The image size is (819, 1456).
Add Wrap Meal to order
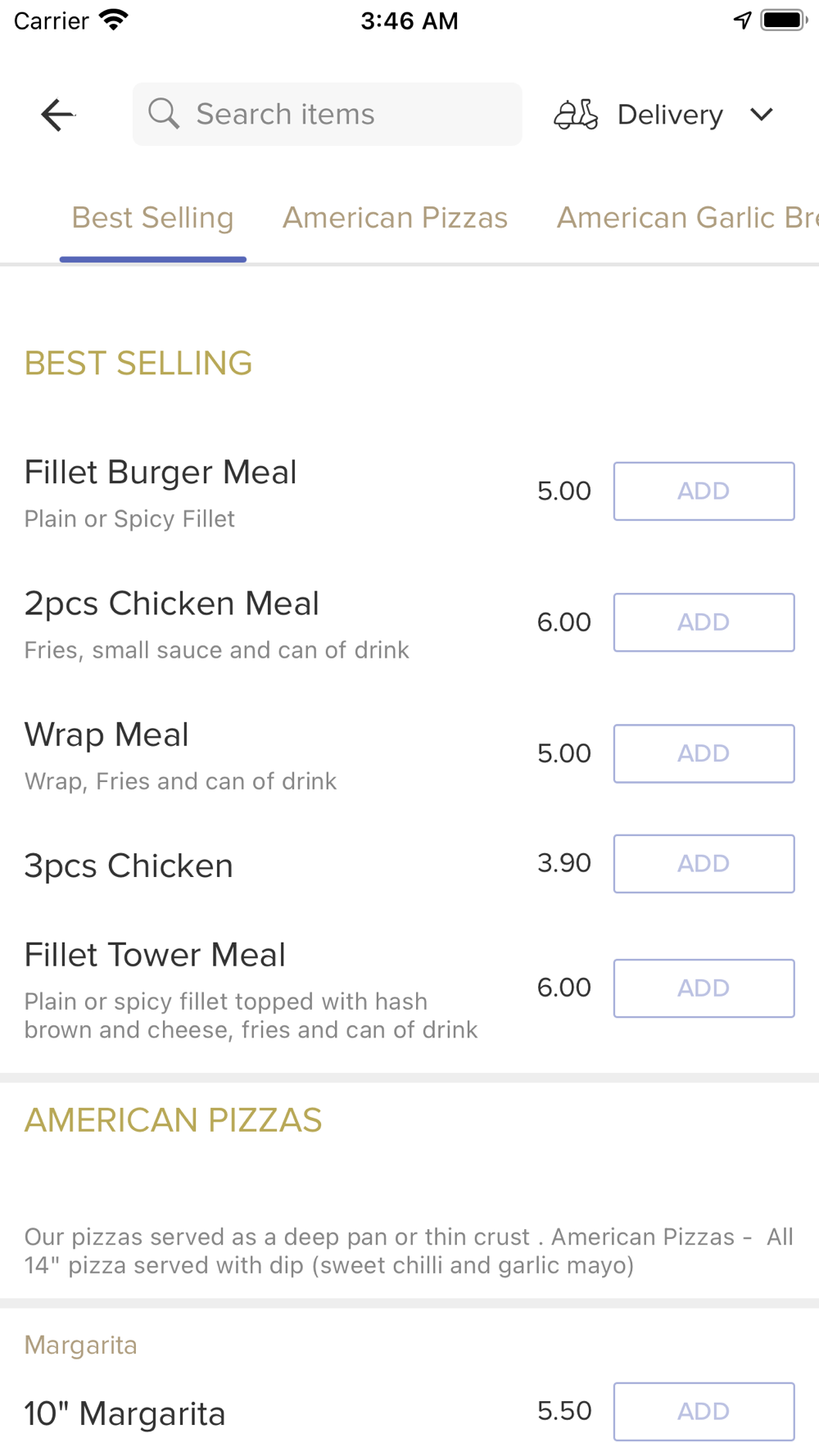pos(704,753)
